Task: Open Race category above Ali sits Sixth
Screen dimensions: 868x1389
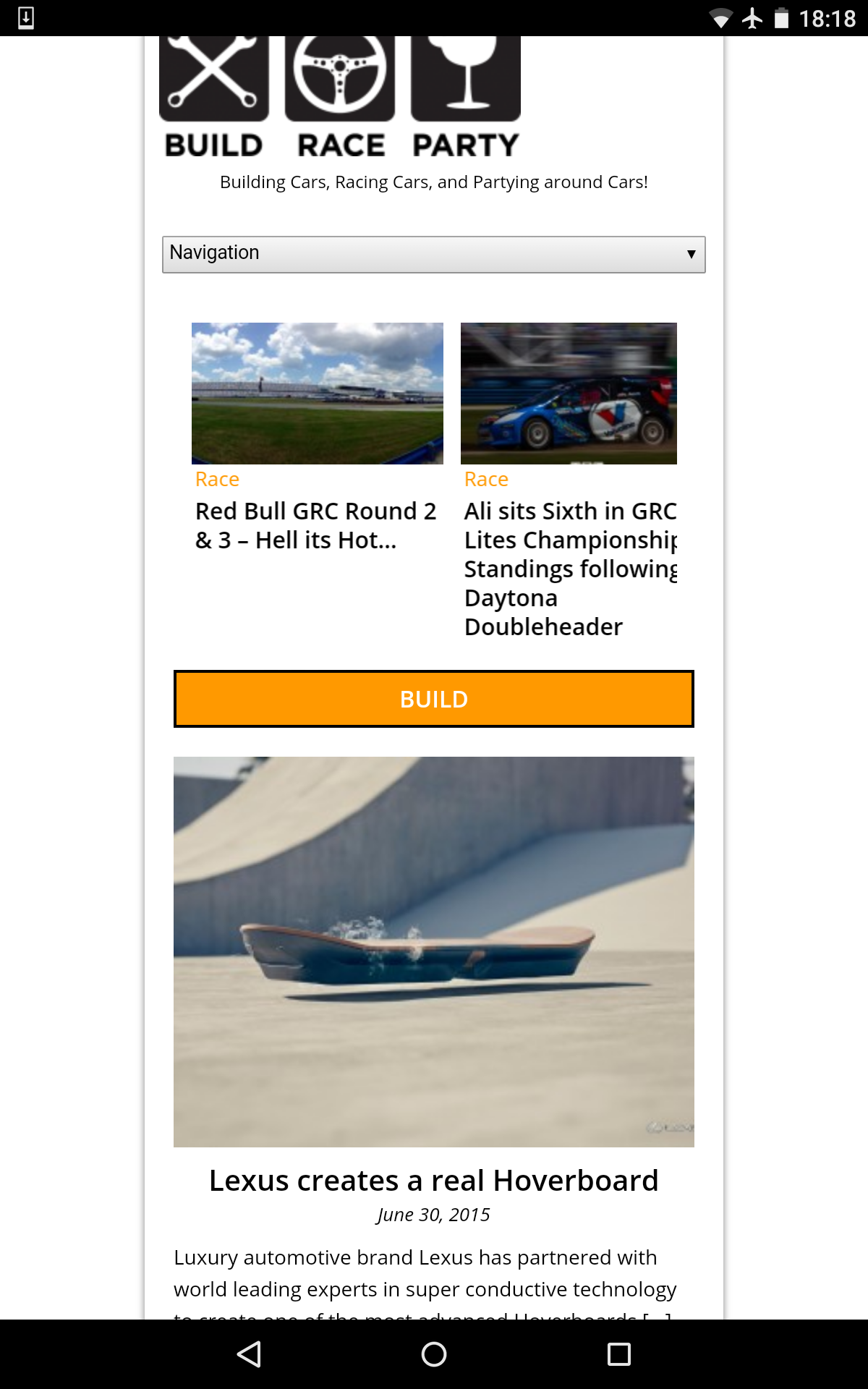Action: pos(486,479)
